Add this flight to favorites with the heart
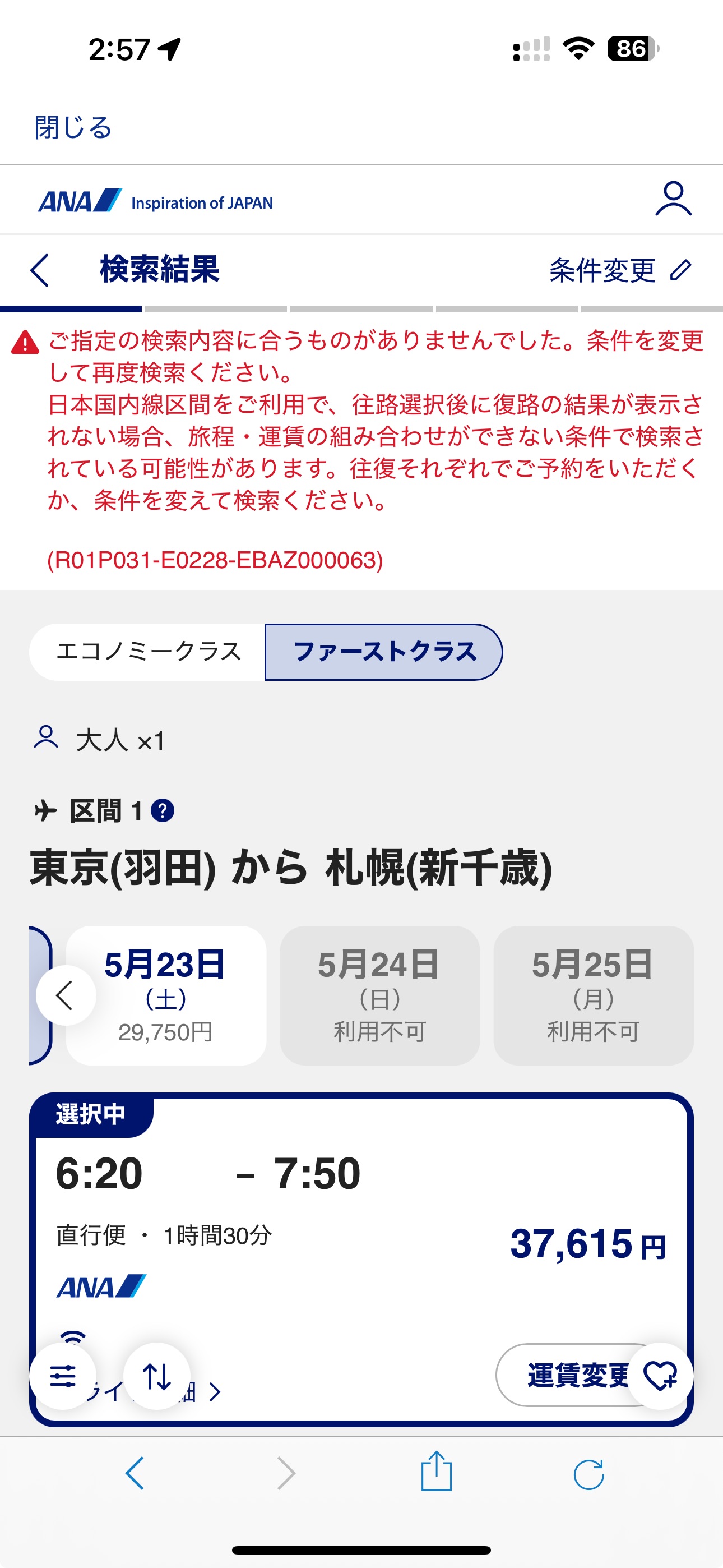 click(x=660, y=1375)
